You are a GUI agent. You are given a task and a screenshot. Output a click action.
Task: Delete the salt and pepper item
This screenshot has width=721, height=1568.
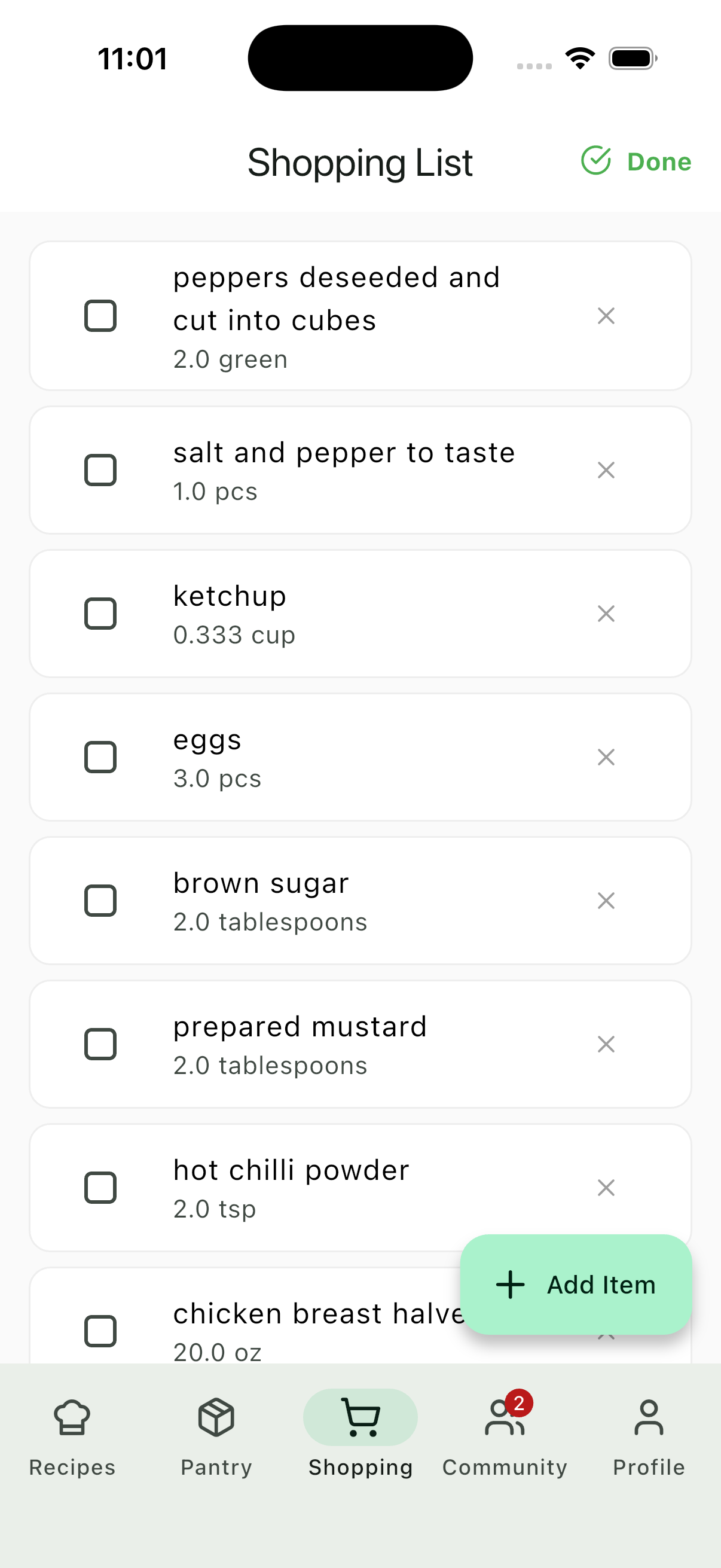click(x=606, y=470)
